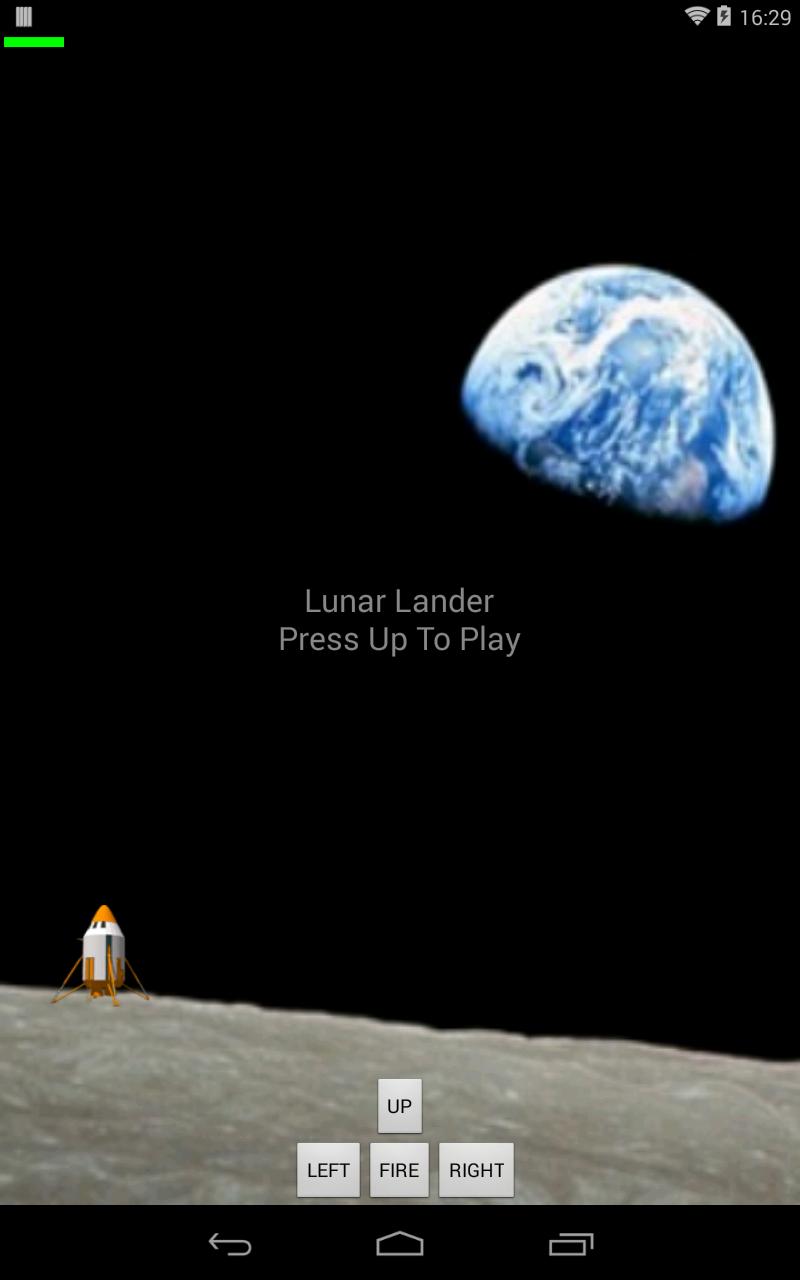
Task: Tap UP to start the game
Action: pos(399,1106)
